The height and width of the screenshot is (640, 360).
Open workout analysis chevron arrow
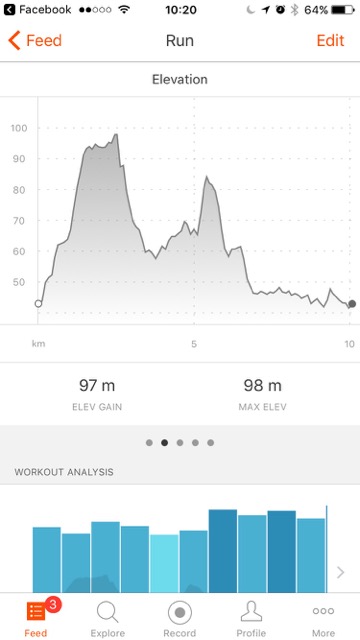(341, 573)
